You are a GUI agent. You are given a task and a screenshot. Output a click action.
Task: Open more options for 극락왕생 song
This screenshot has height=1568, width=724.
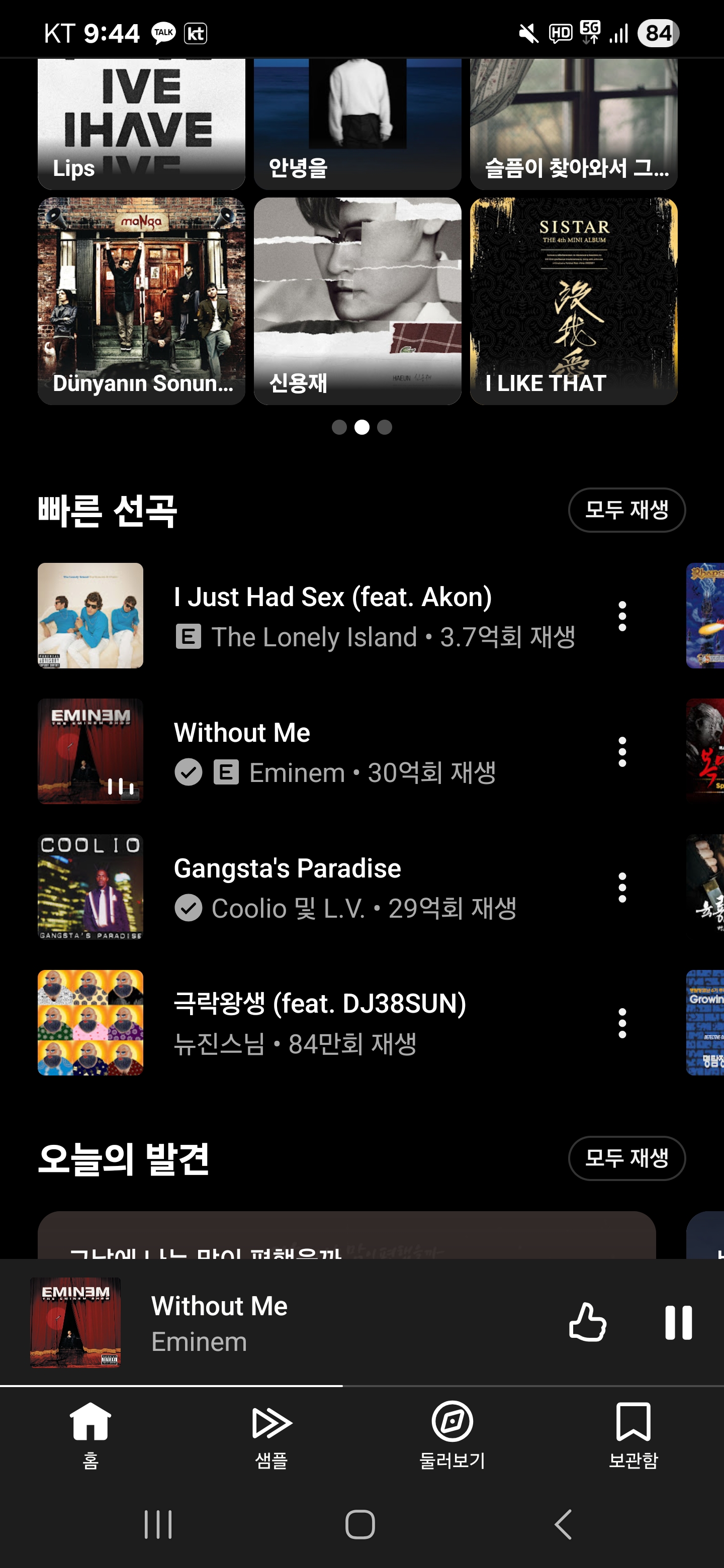(x=622, y=1023)
